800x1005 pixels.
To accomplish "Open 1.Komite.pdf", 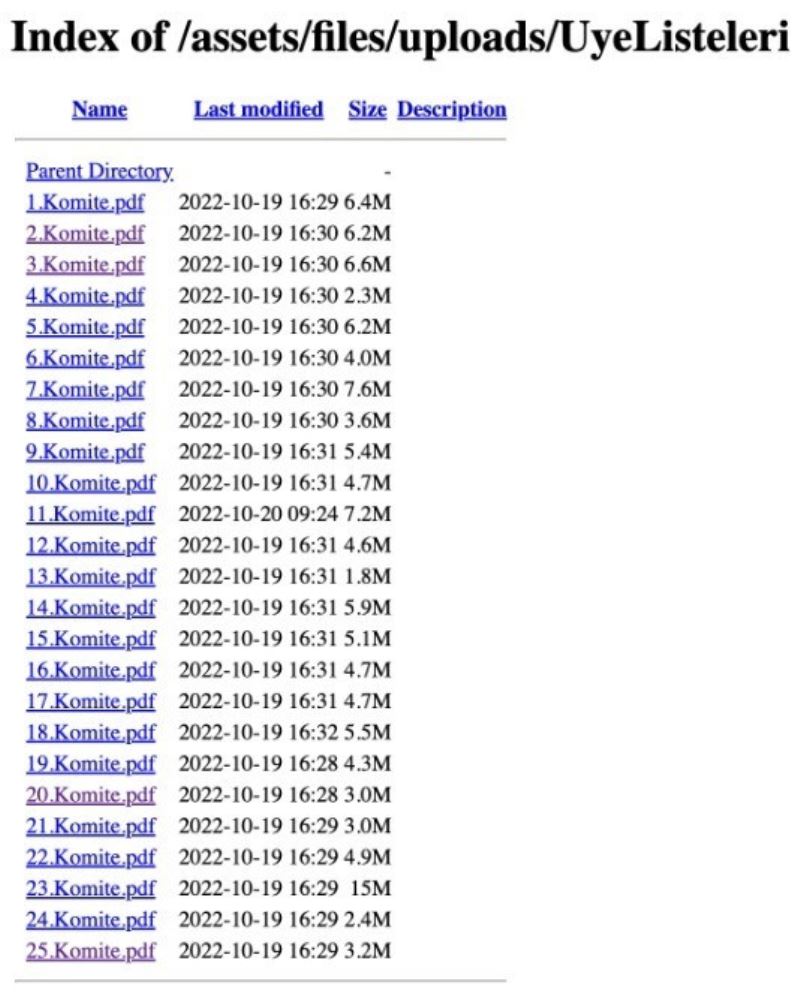I will [85, 203].
